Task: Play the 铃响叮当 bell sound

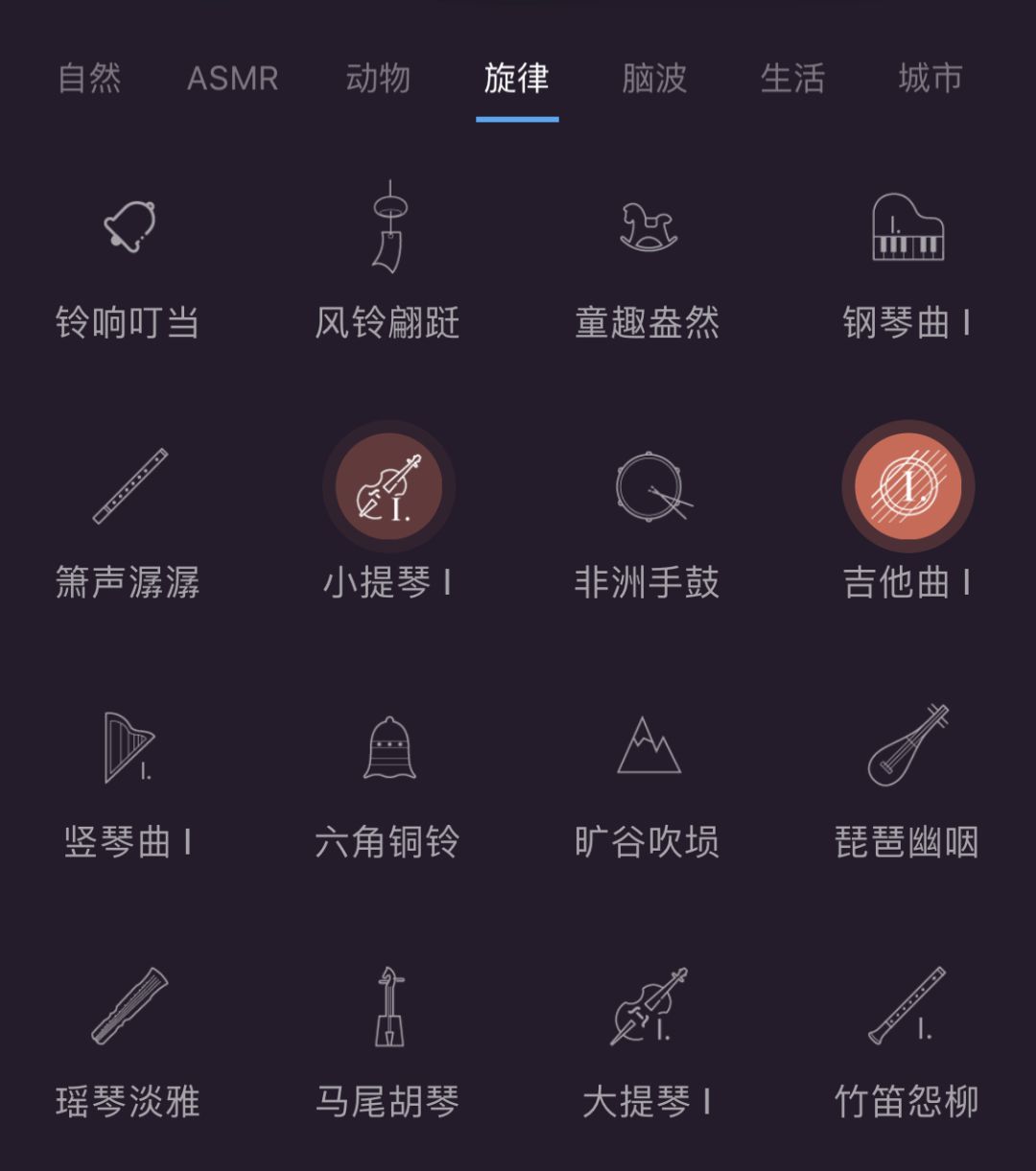Action: 129,230
